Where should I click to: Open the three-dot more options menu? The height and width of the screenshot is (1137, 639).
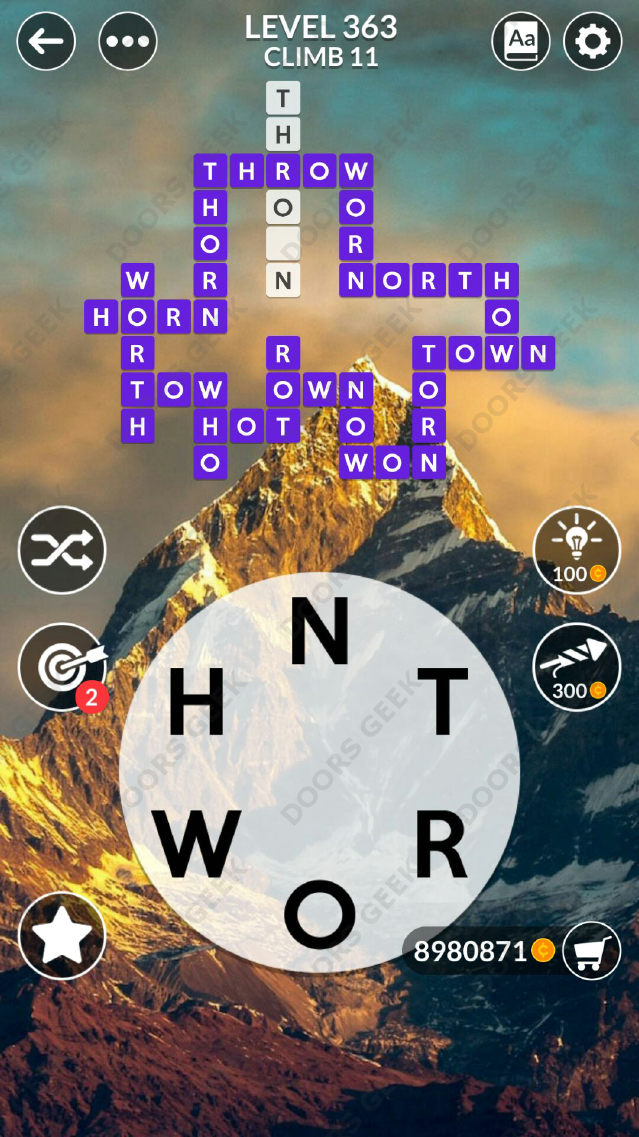click(128, 41)
